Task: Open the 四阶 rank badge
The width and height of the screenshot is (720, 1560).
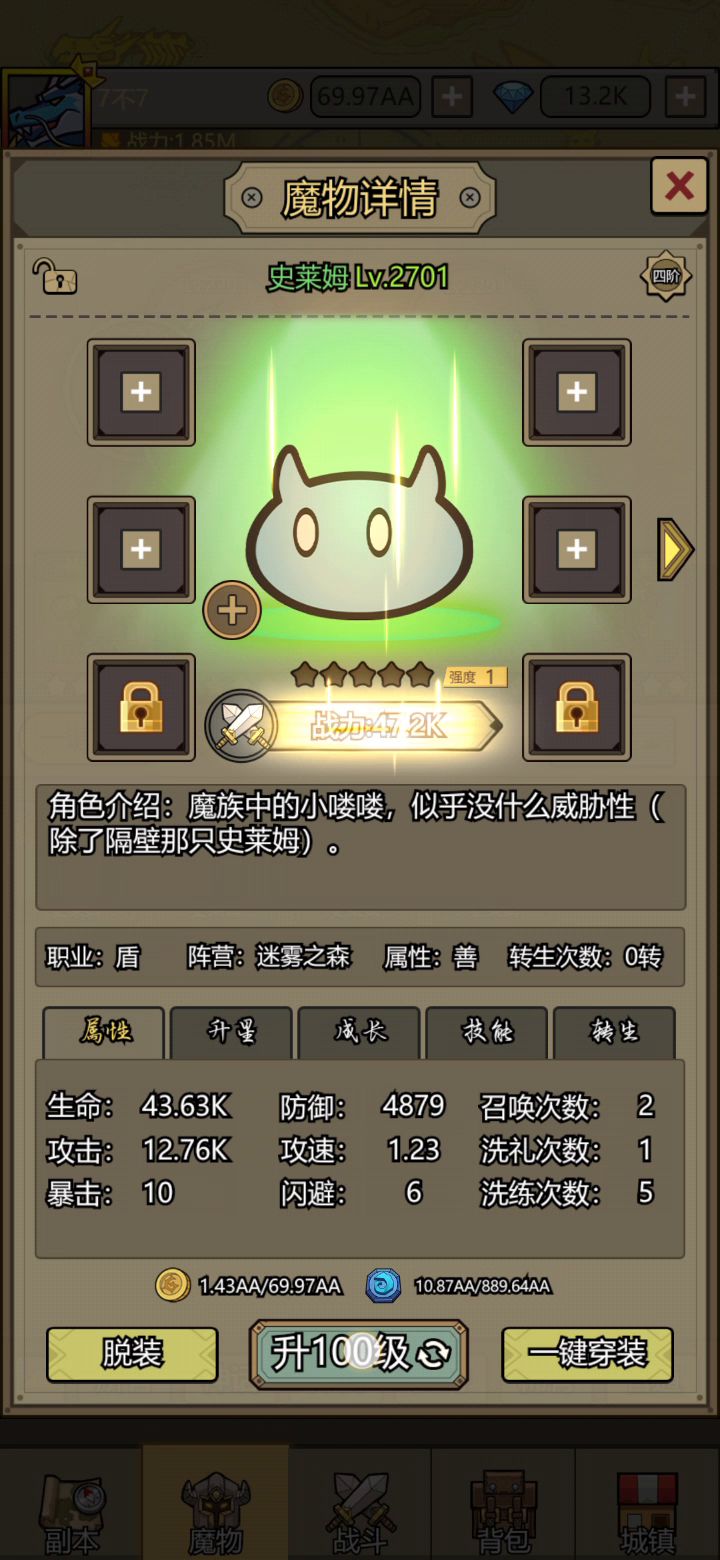Action: click(x=665, y=277)
